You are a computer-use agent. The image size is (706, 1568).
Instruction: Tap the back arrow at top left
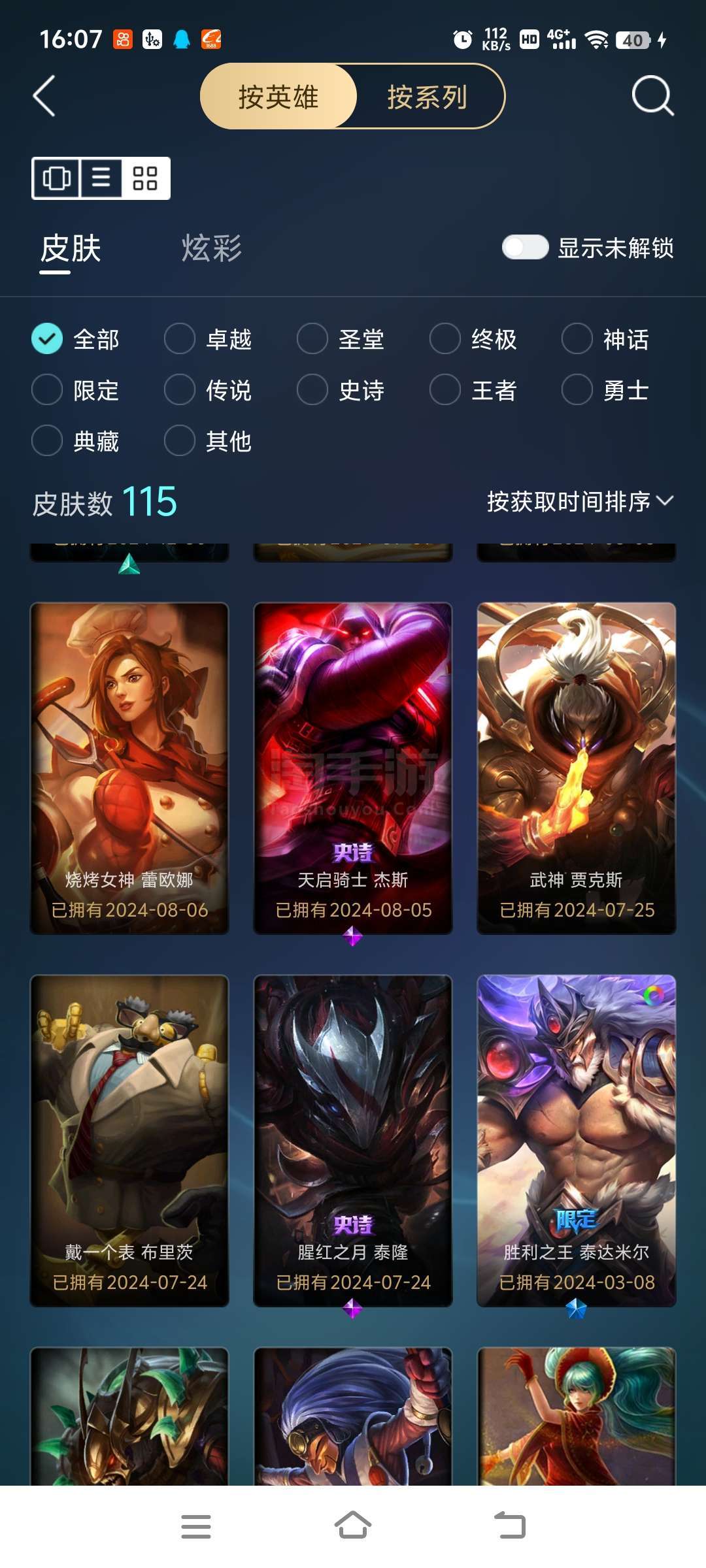pyautogui.click(x=44, y=96)
